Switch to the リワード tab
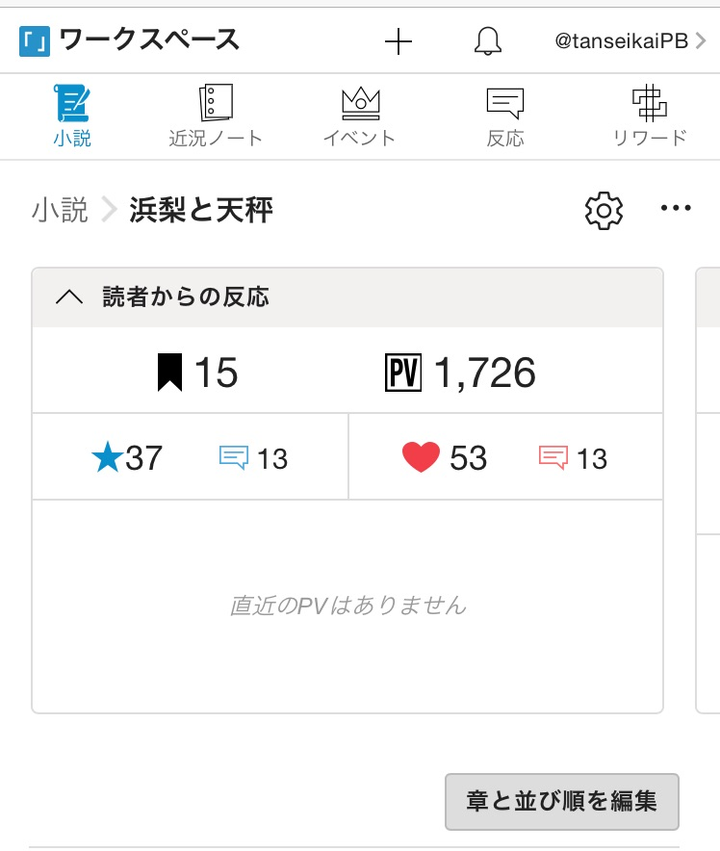The height and width of the screenshot is (851, 720). coord(649,117)
